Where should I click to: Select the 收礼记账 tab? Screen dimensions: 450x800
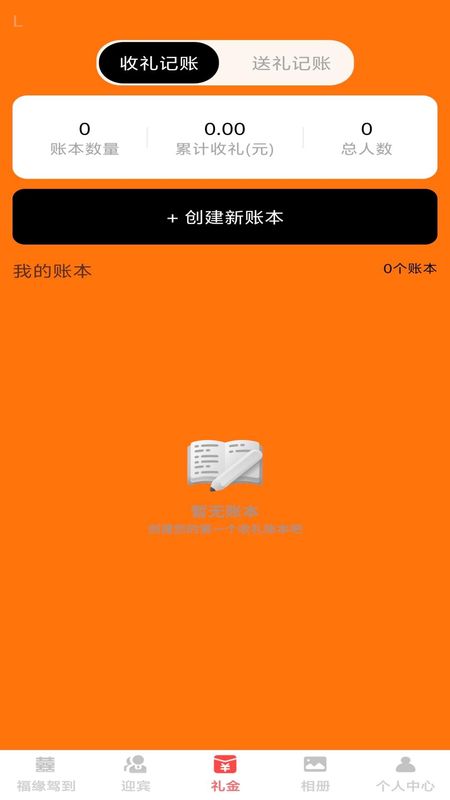point(159,63)
